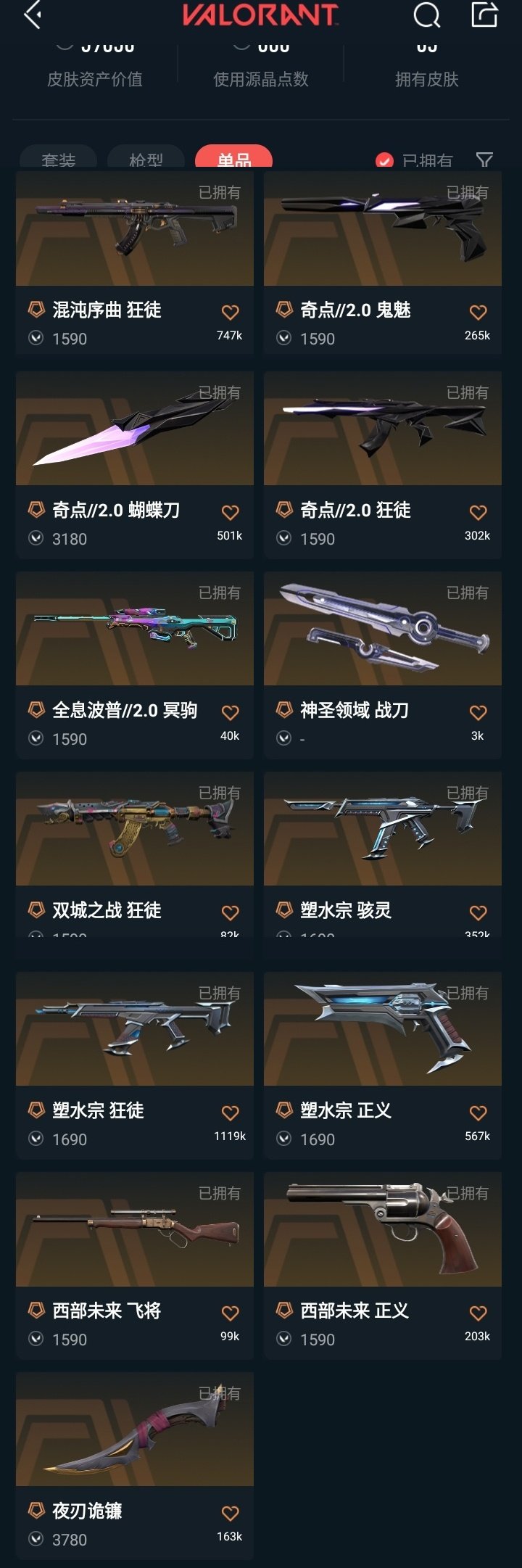Go back using the top-left arrow
Viewport: 522px width, 1568px height.
[x=32, y=15]
